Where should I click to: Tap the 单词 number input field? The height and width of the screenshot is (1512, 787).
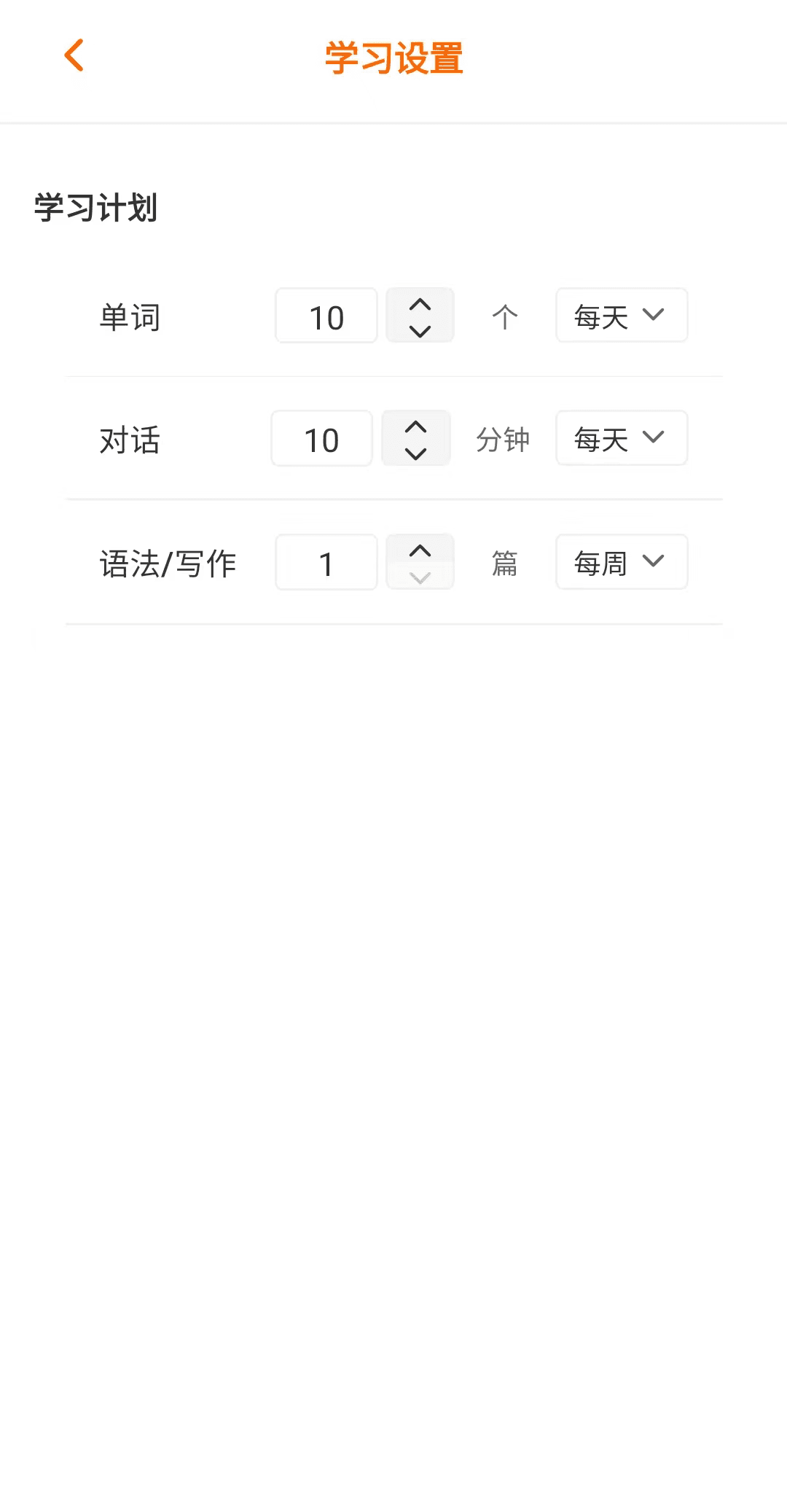coord(326,316)
